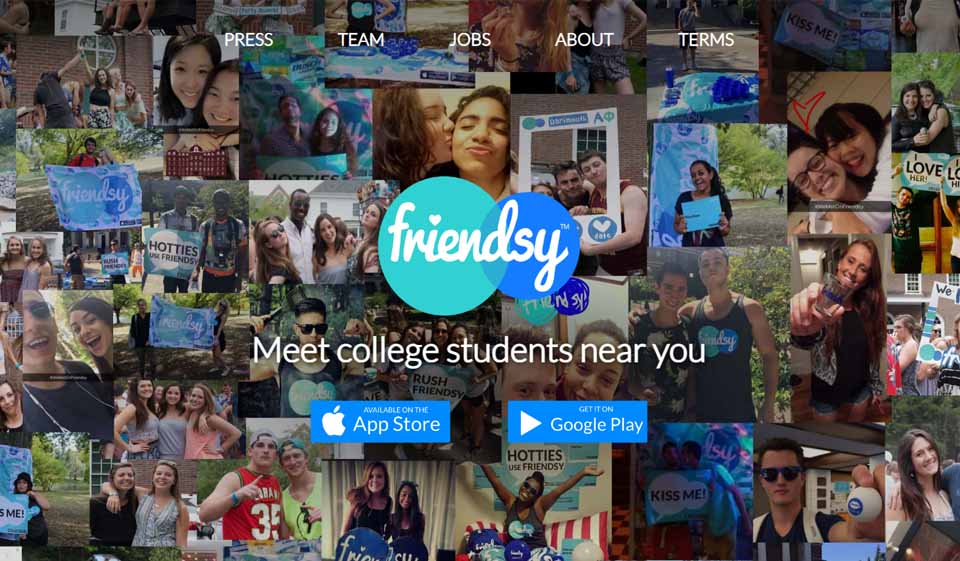Get Friendsy on Google Play
The image size is (960, 561).
pyautogui.click(x=577, y=421)
